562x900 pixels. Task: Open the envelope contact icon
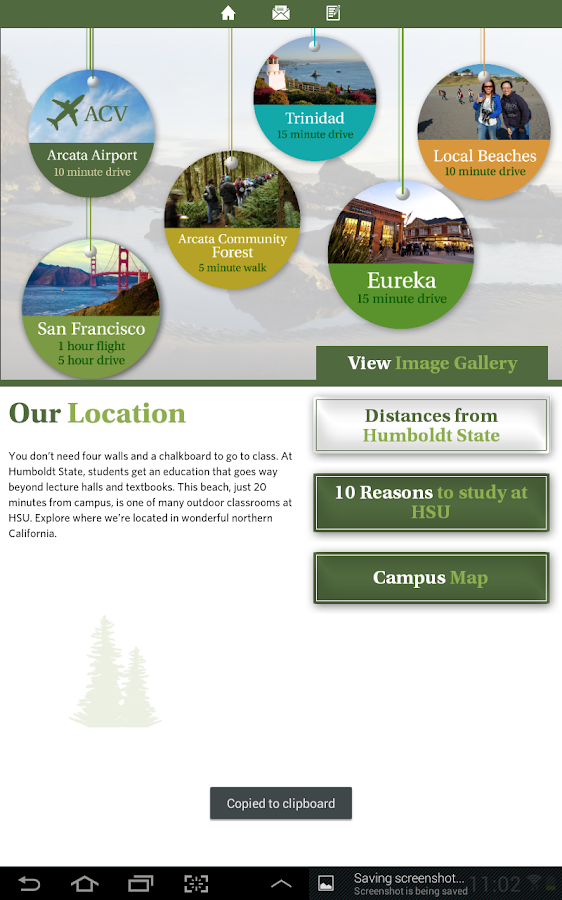tap(281, 13)
